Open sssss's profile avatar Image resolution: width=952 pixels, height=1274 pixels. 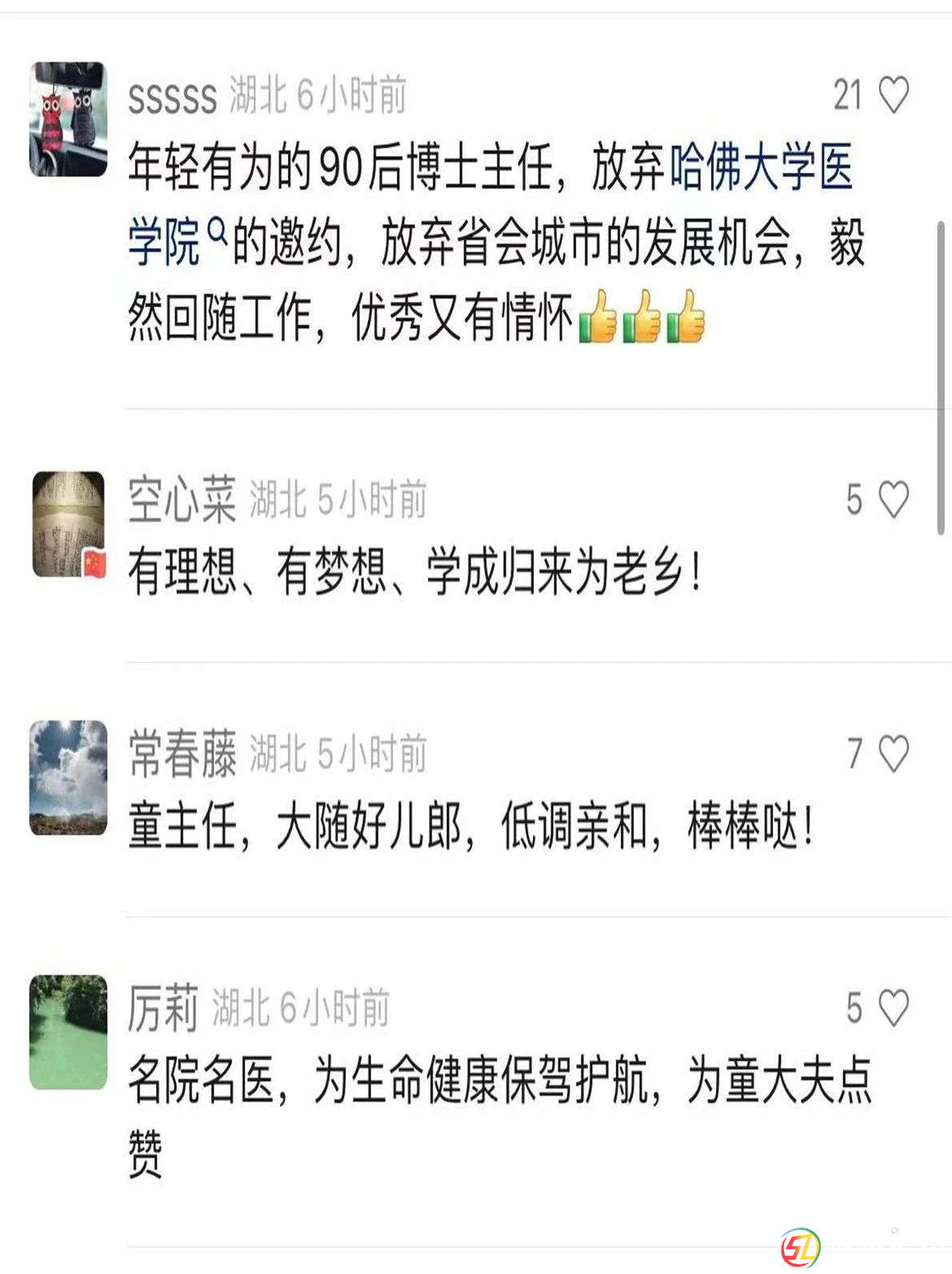click(x=68, y=119)
